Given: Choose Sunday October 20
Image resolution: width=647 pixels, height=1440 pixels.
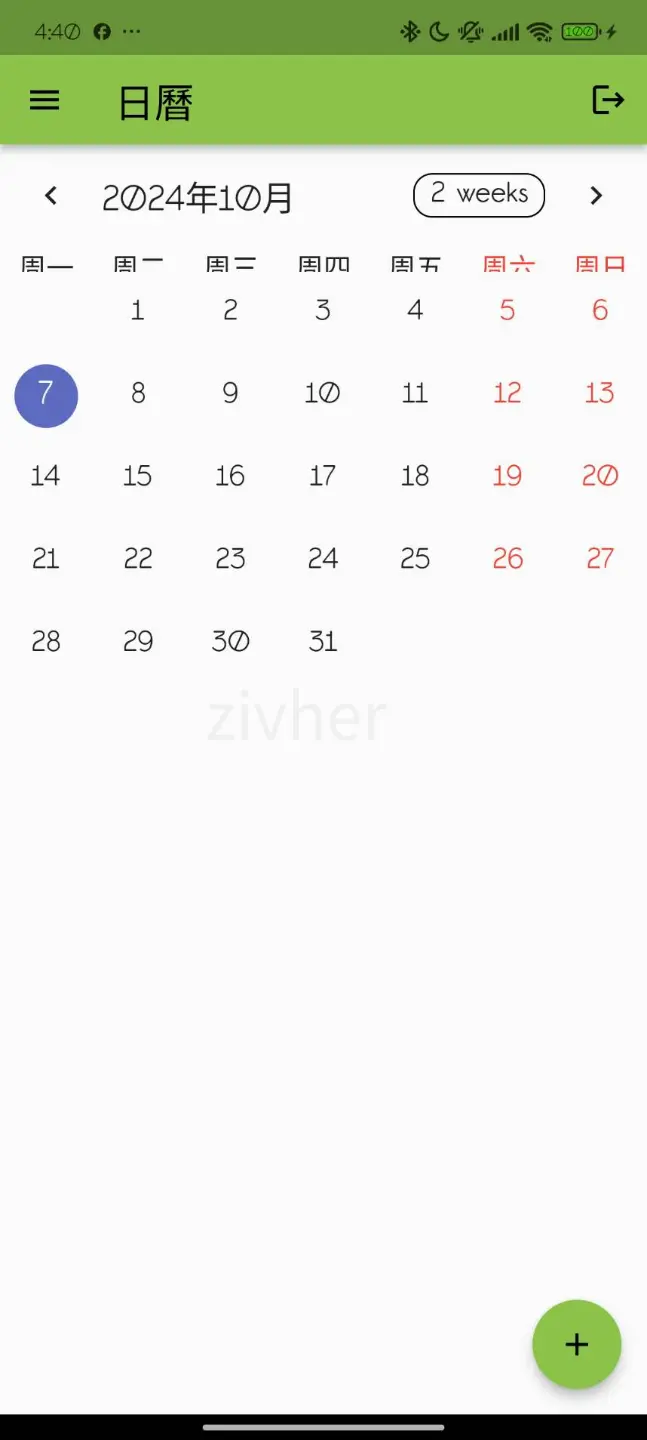Looking at the screenshot, I should [599, 477].
